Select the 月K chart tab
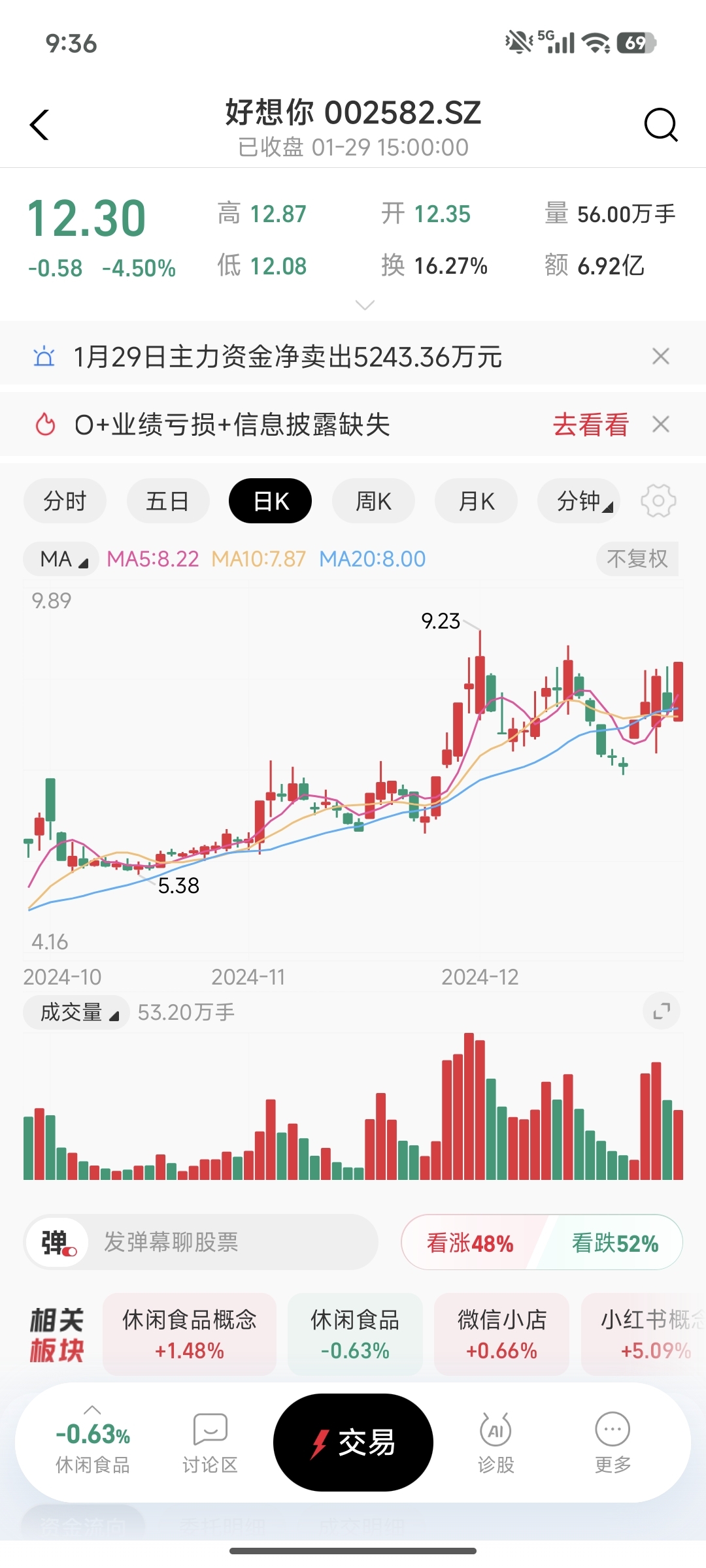Screen dimensions: 706x1568 point(476,501)
